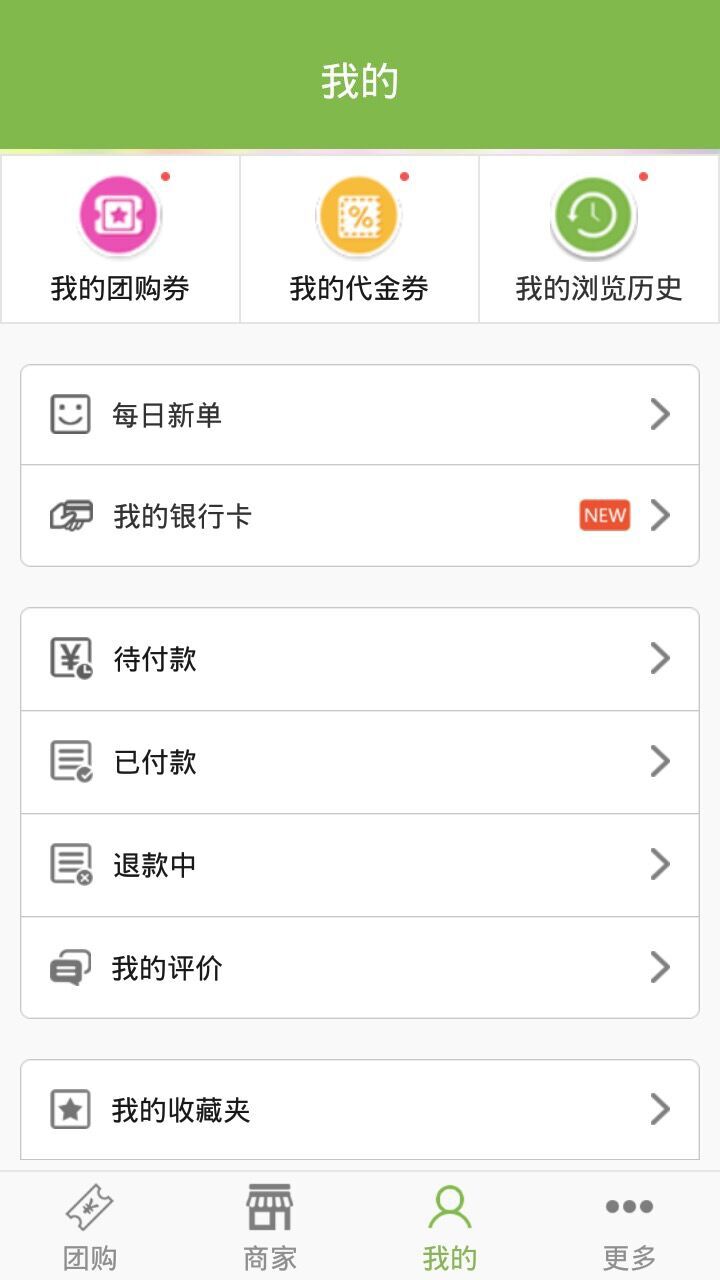Open 我的银行卡 bank cards

[x=360, y=516]
